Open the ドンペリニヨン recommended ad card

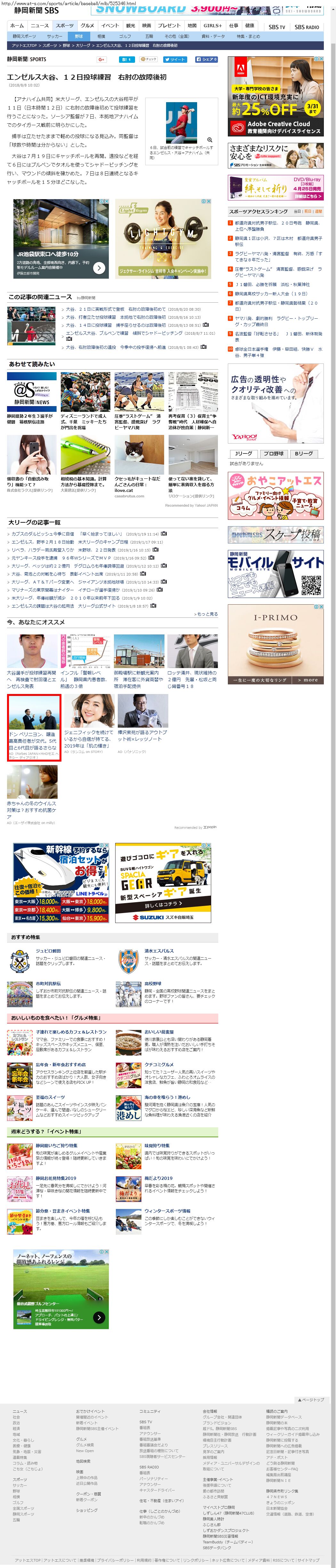pos(34,727)
